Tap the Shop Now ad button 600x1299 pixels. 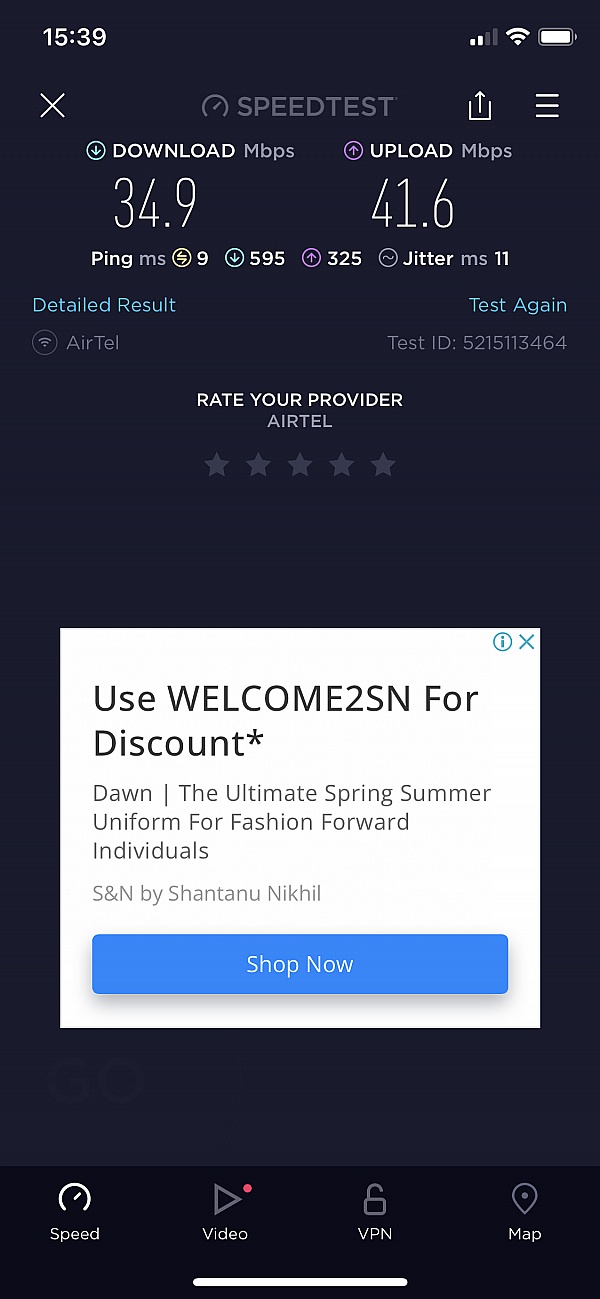[x=300, y=964]
